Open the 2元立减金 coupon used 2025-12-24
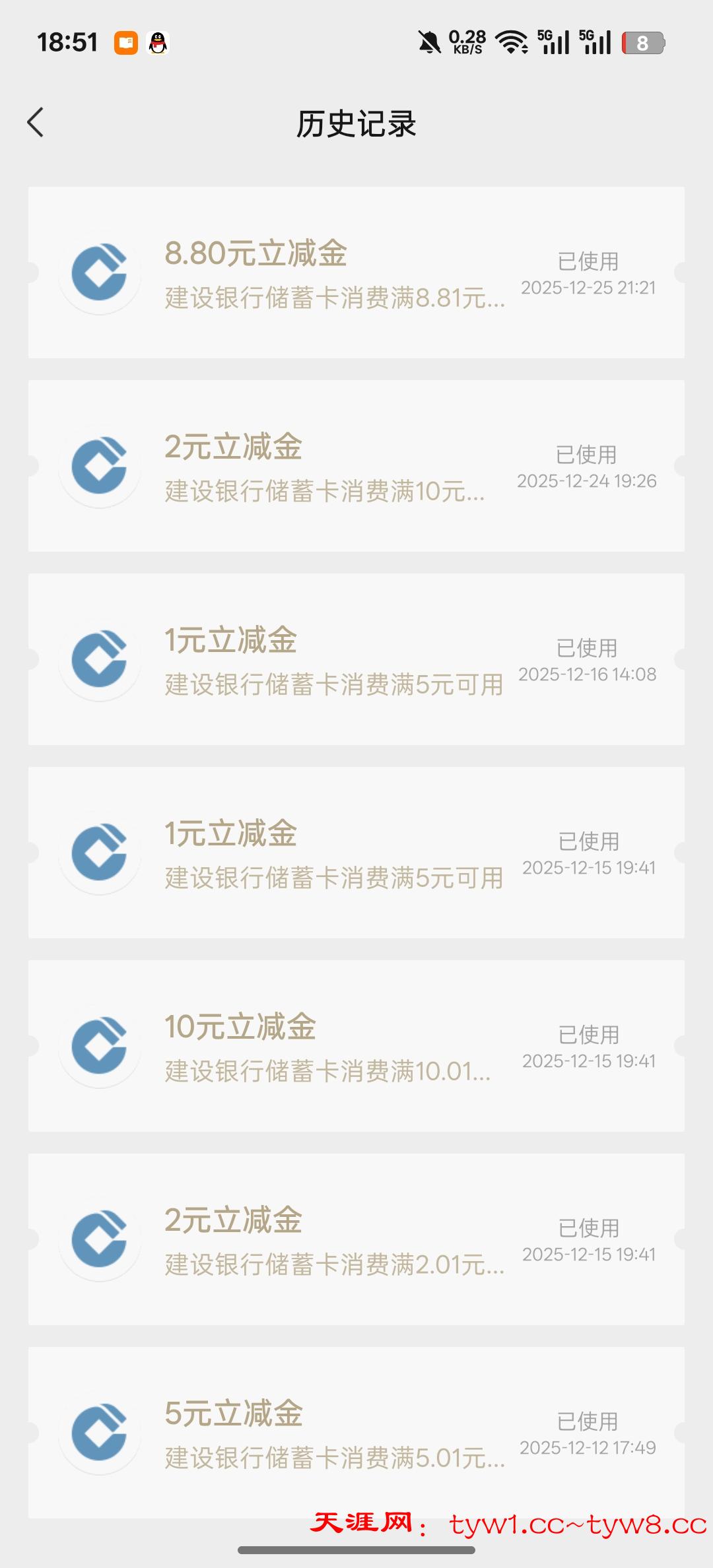This screenshot has height=1568, width=713. (x=356, y=466)
